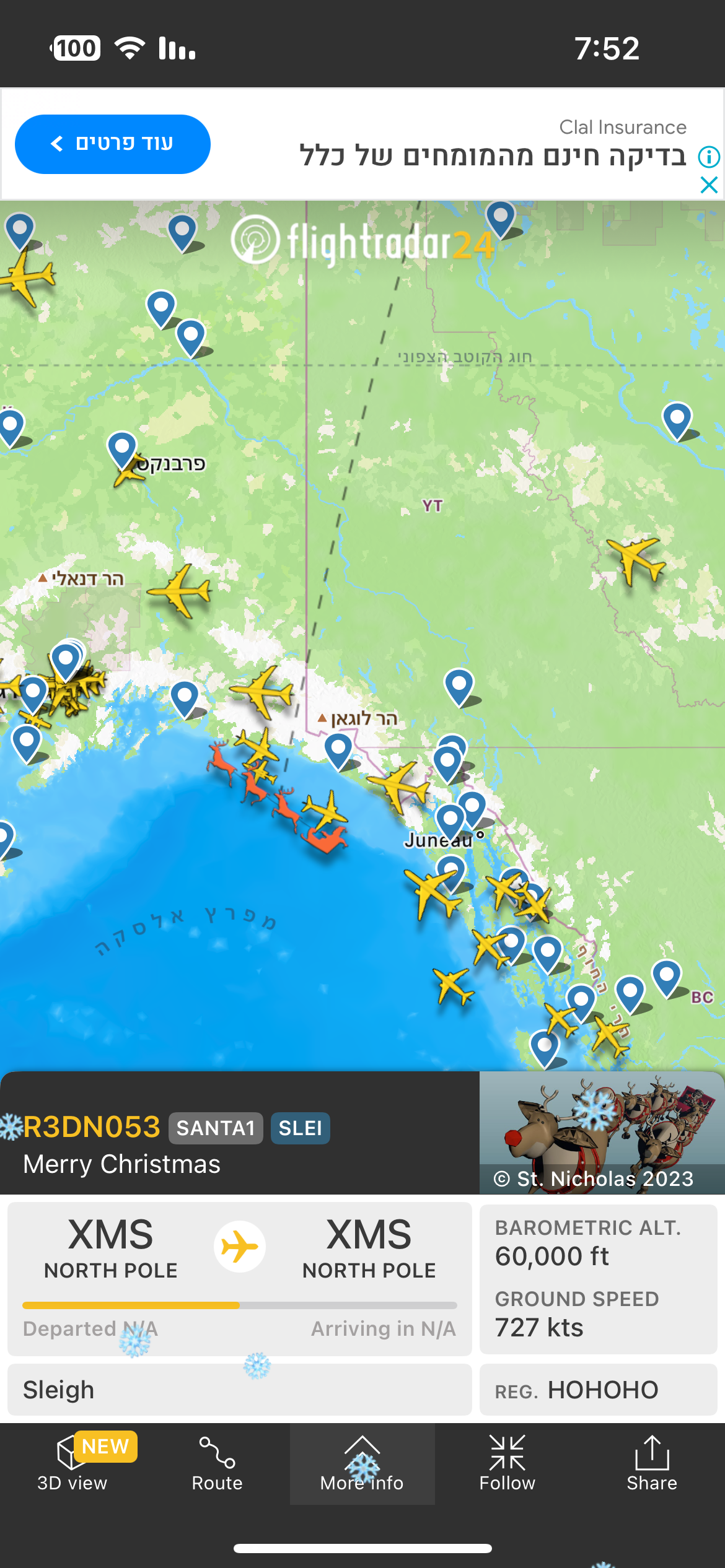Follow the Santa sleigh flight
This screenshot has width=725, height=1568.
tap(507, 1464)
